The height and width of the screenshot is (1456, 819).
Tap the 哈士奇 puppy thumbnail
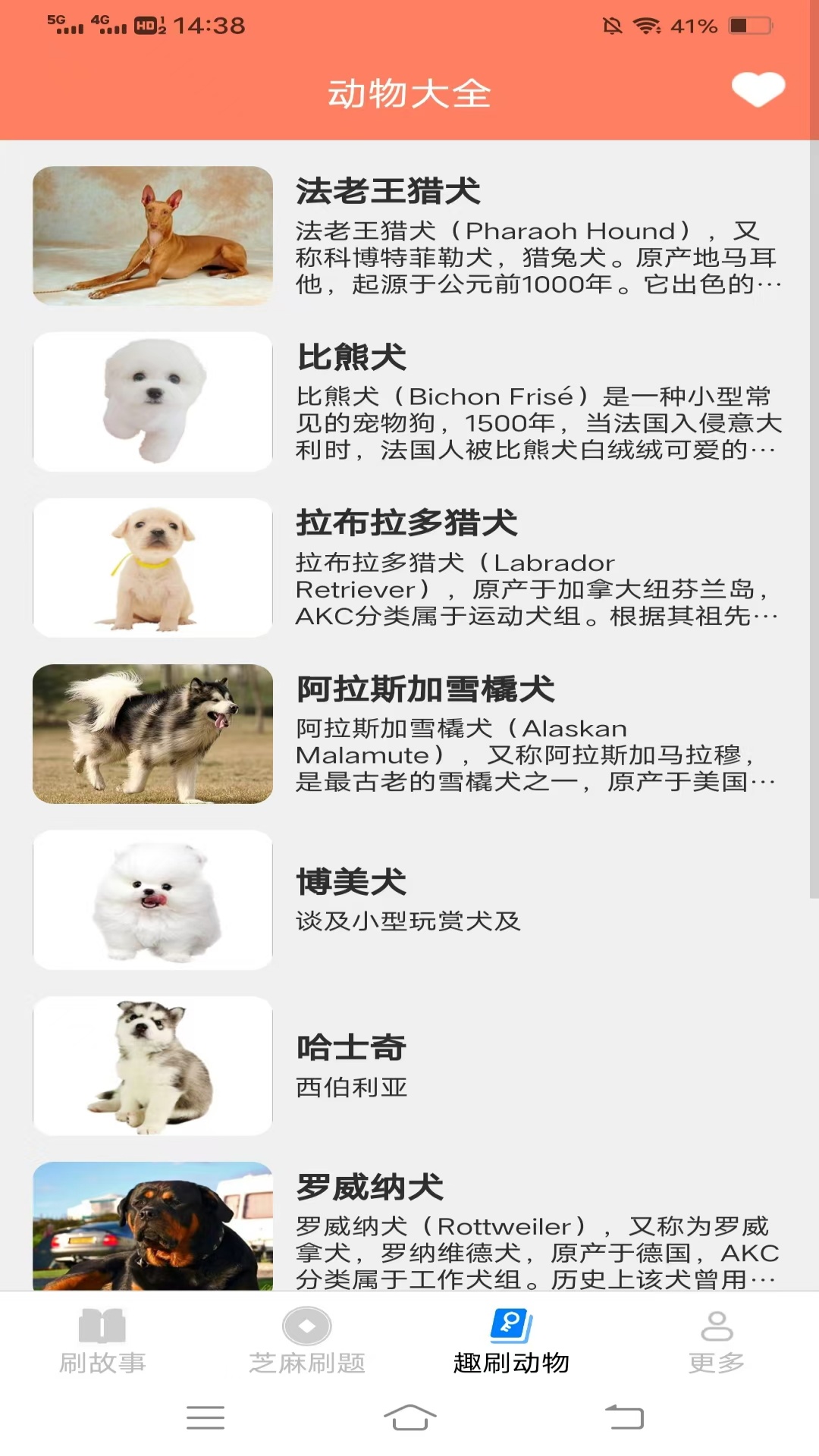coord(152,1065)
